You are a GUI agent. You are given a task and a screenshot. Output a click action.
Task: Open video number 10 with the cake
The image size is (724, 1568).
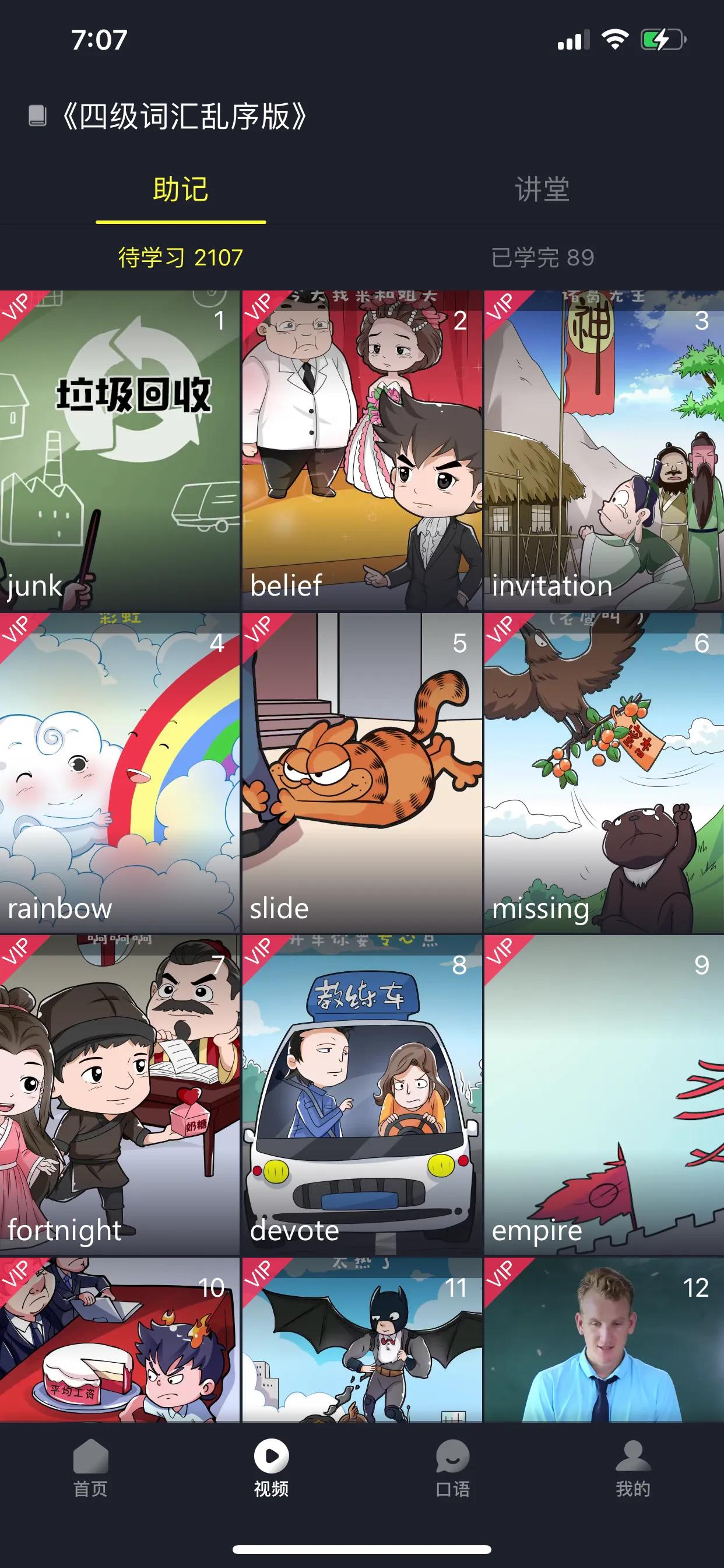[x=120, y=1339]
